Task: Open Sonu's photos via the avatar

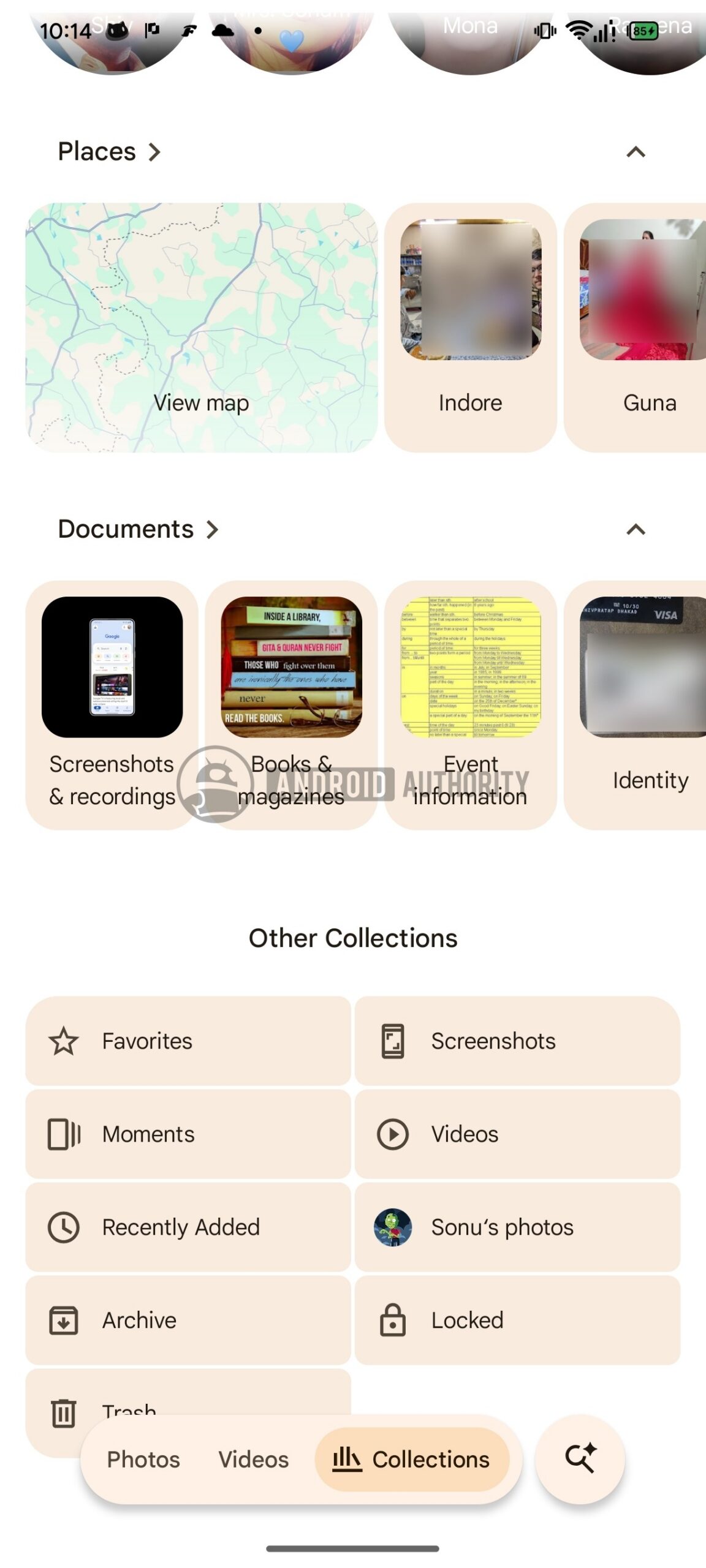Action: click(394, 1227)
